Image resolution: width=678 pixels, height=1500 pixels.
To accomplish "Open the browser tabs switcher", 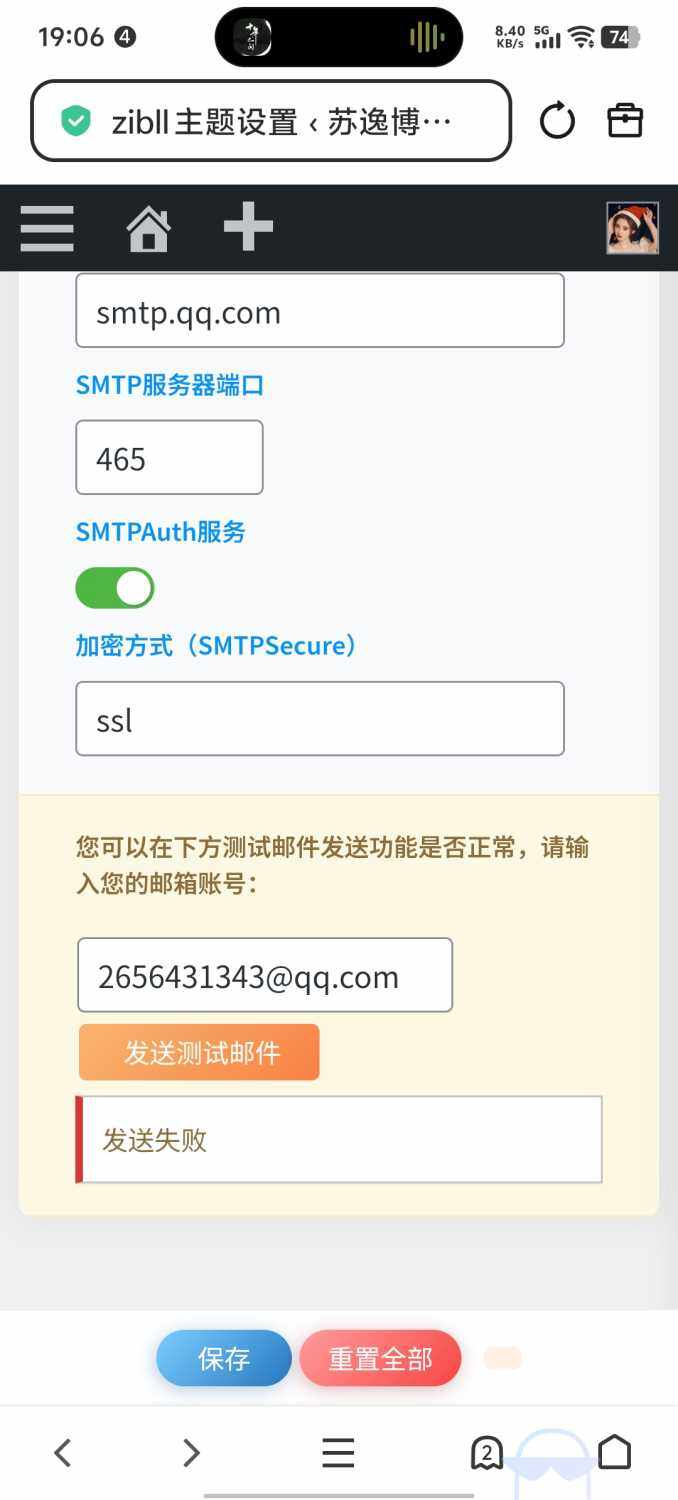I will (x=486, y=1452).
